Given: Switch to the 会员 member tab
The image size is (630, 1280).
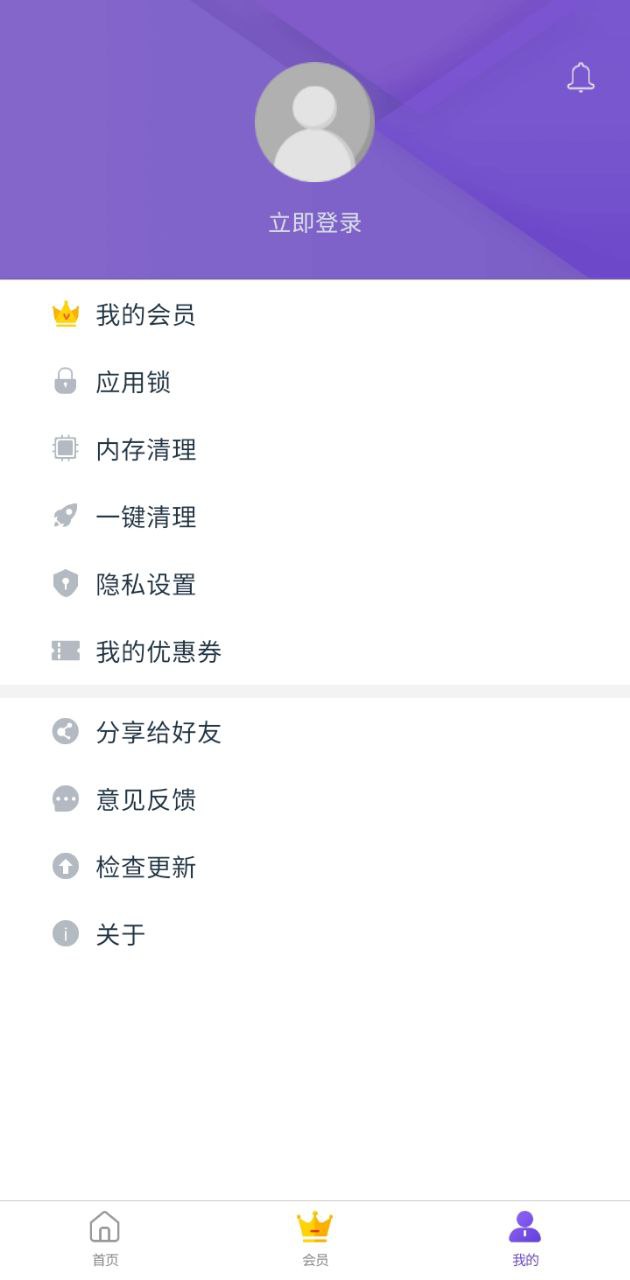Looking at the screenshot, I should click(x=315, y=1240).
